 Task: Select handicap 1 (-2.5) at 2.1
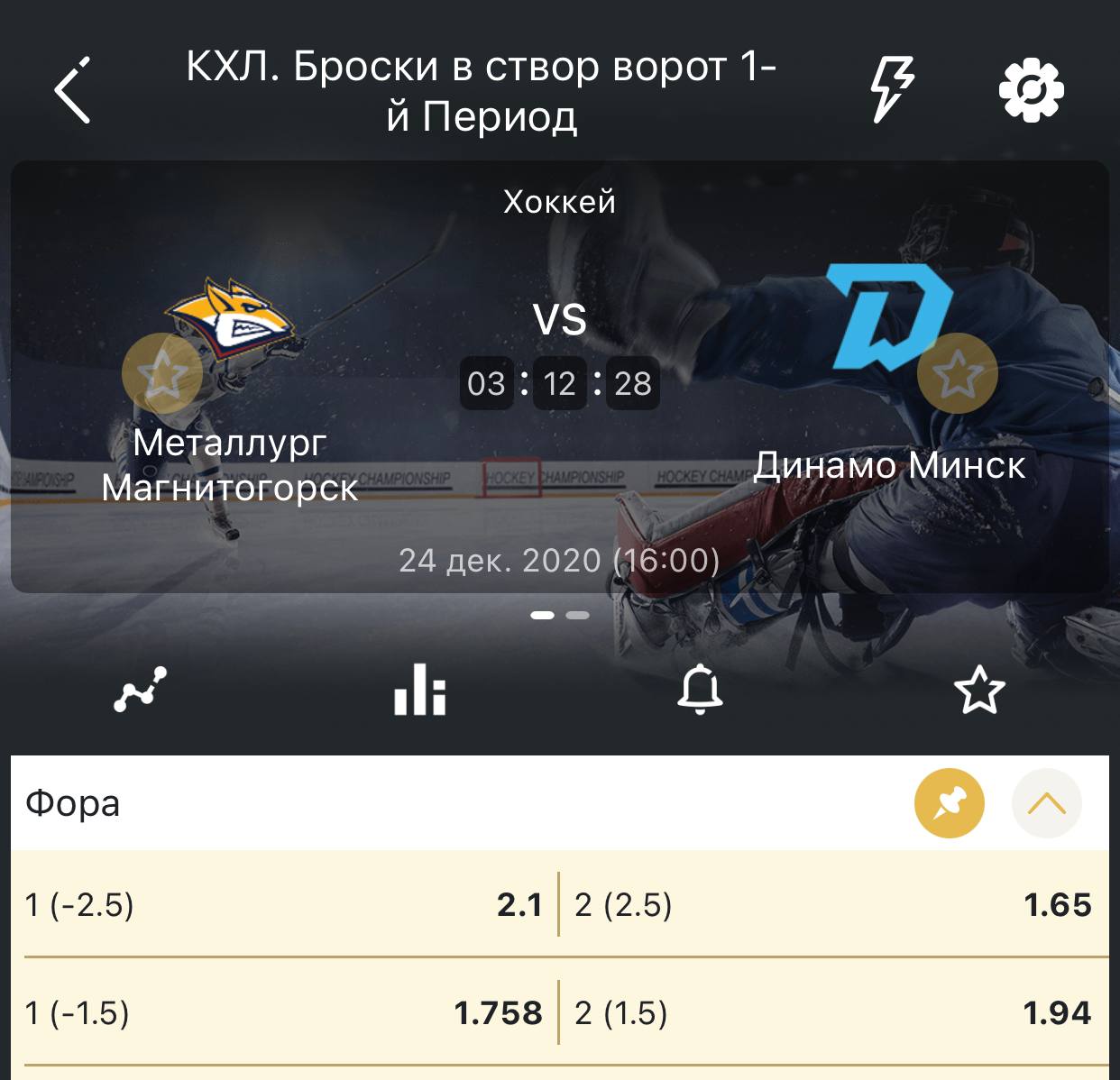tap(285, 904)
